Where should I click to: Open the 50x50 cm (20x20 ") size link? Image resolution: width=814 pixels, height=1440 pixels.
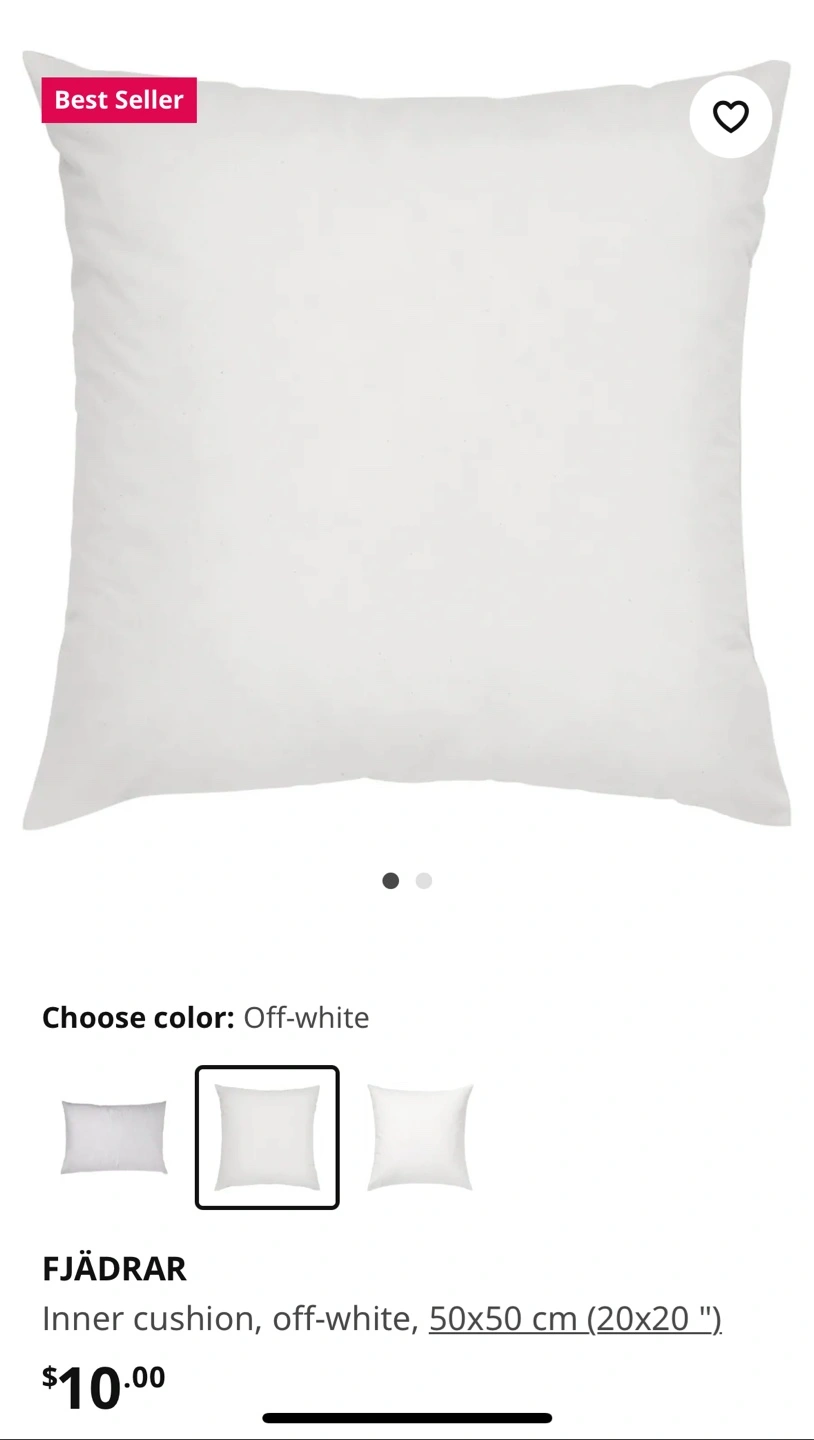[575, 1318]
